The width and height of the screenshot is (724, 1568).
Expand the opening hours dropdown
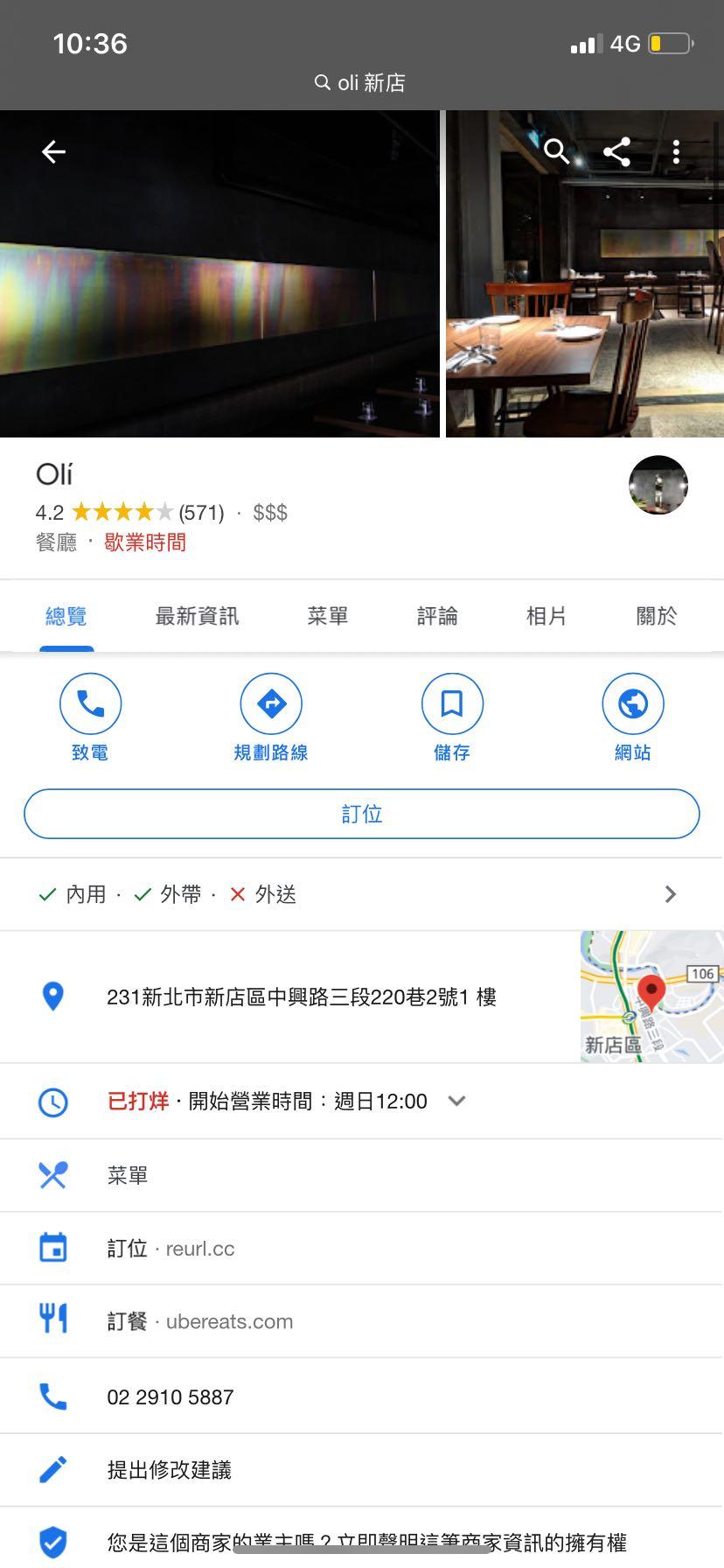click(456, 1101)
